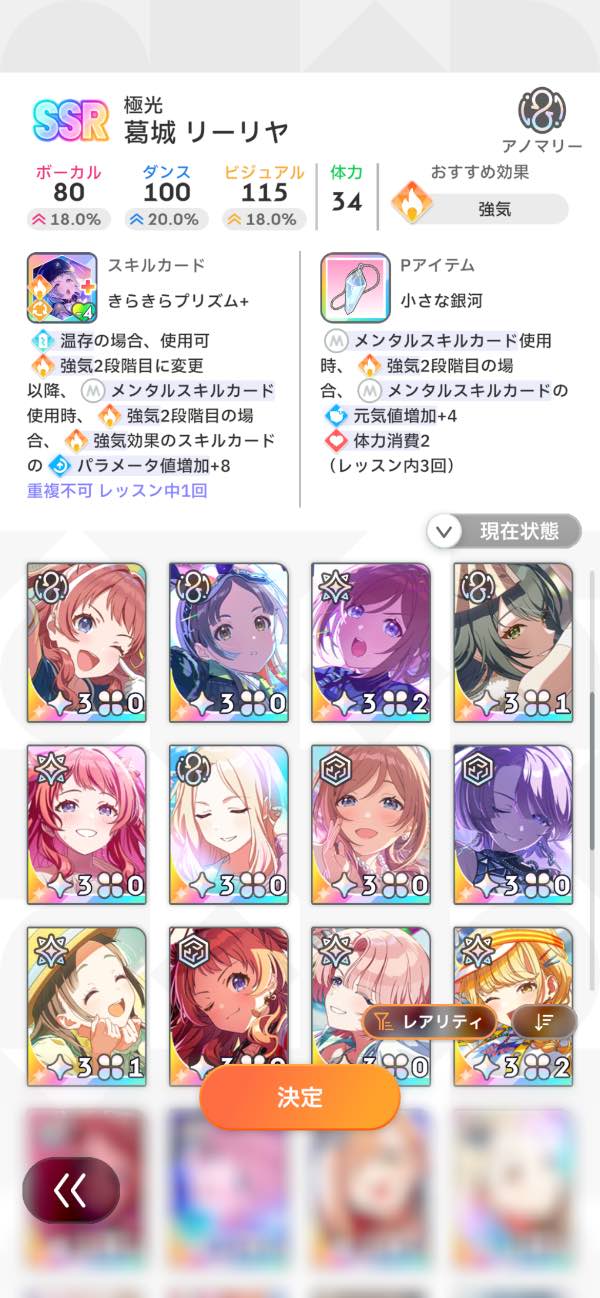Open the レアリティ filter

(x=430, y=1021)
